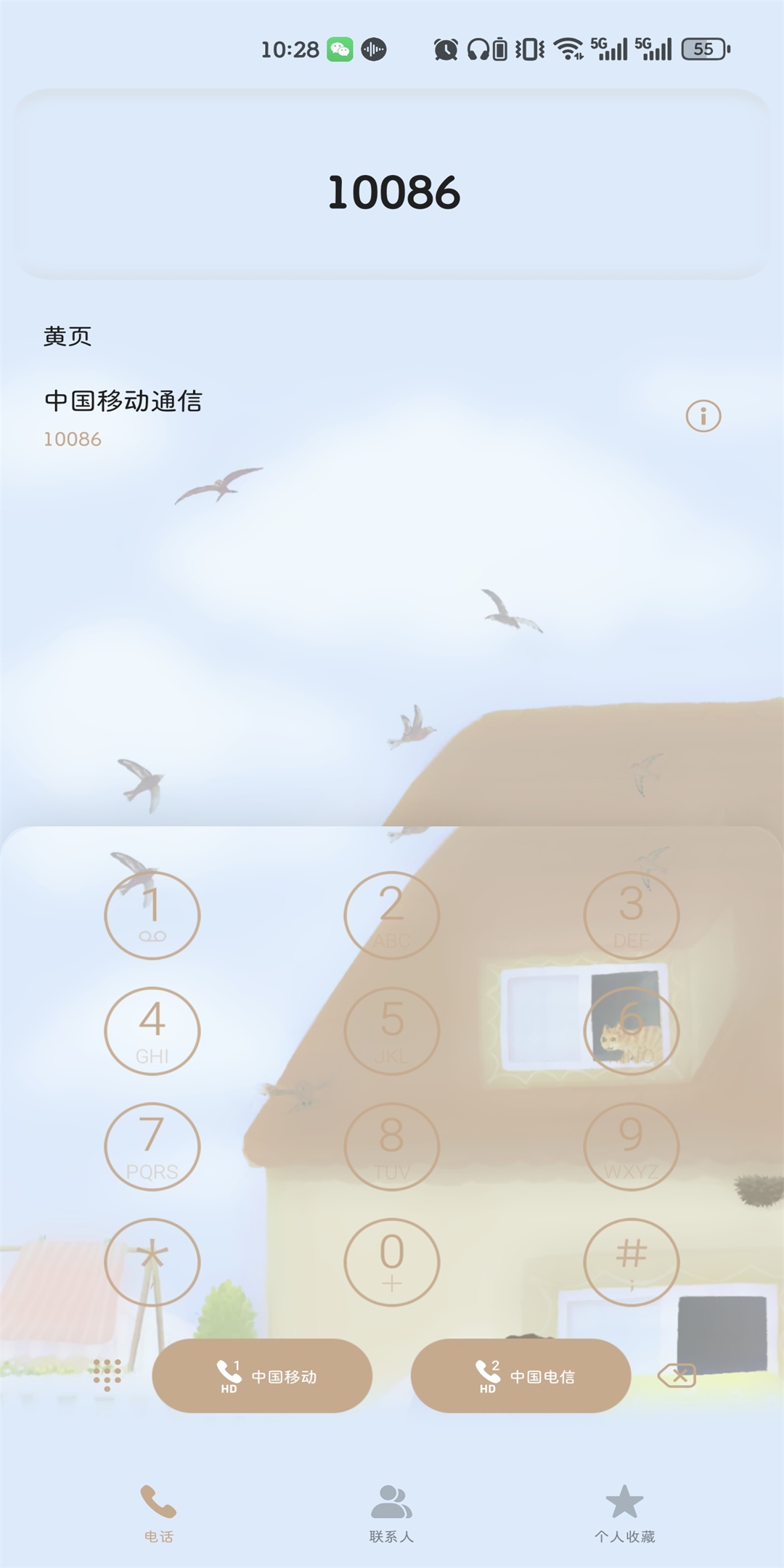This screenshot has width=784, height=1568.
Task: Tap the 4 GHI key
Action: tap(152, 1031)
